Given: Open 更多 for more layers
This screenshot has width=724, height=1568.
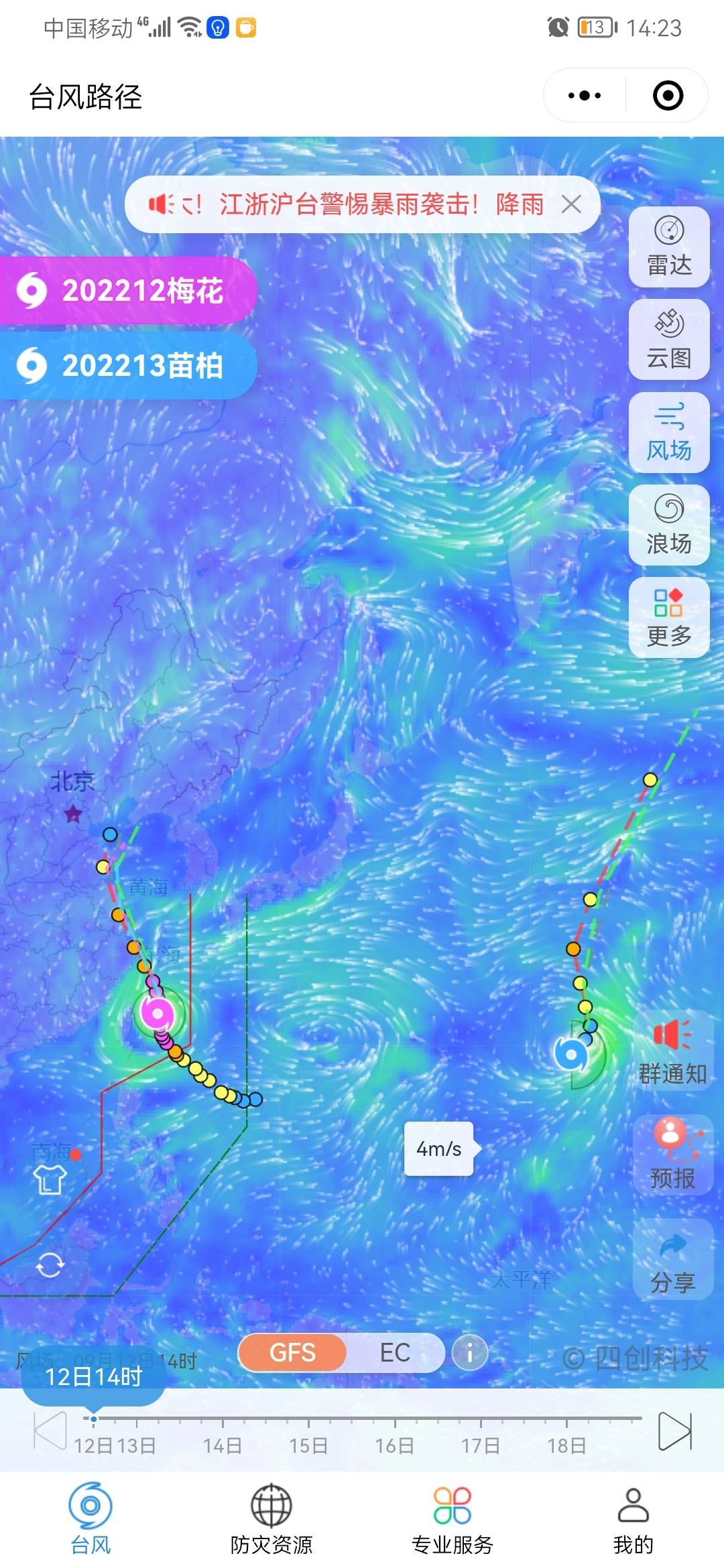Looking at the screenshot, I should (669, 617).
